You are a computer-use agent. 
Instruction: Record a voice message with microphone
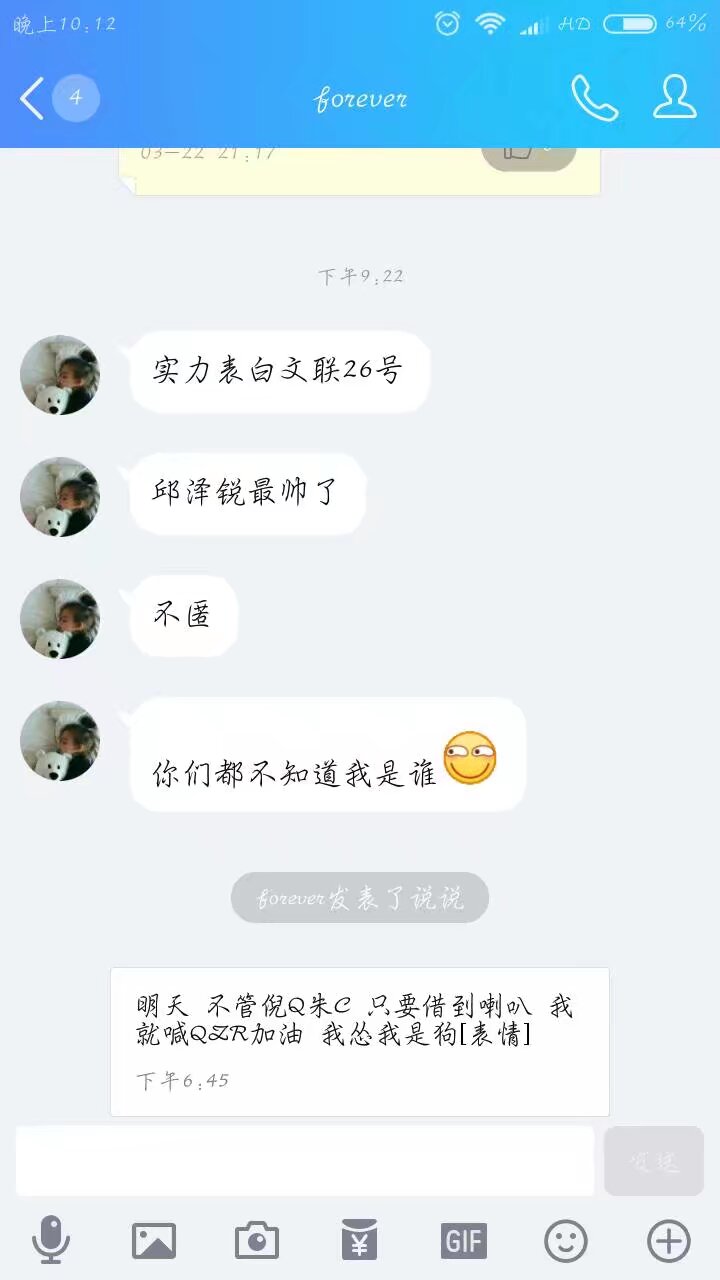pos(51,1241)
